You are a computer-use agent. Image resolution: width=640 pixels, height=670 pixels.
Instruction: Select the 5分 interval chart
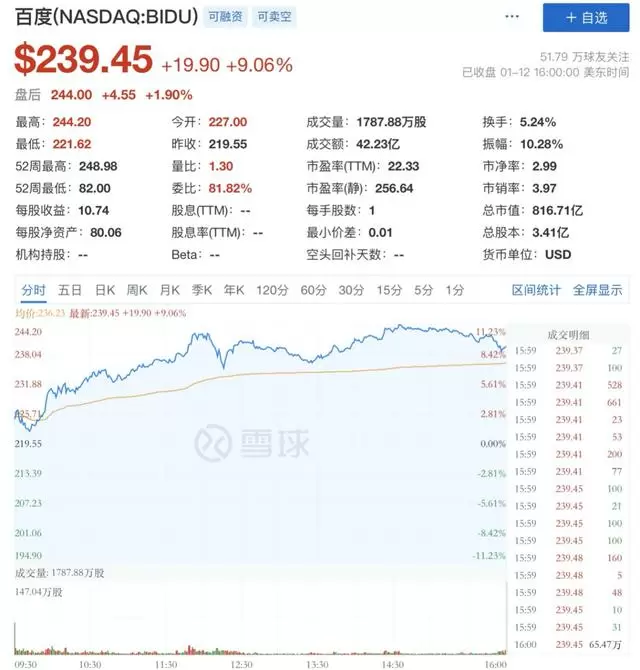coord(424,290)
